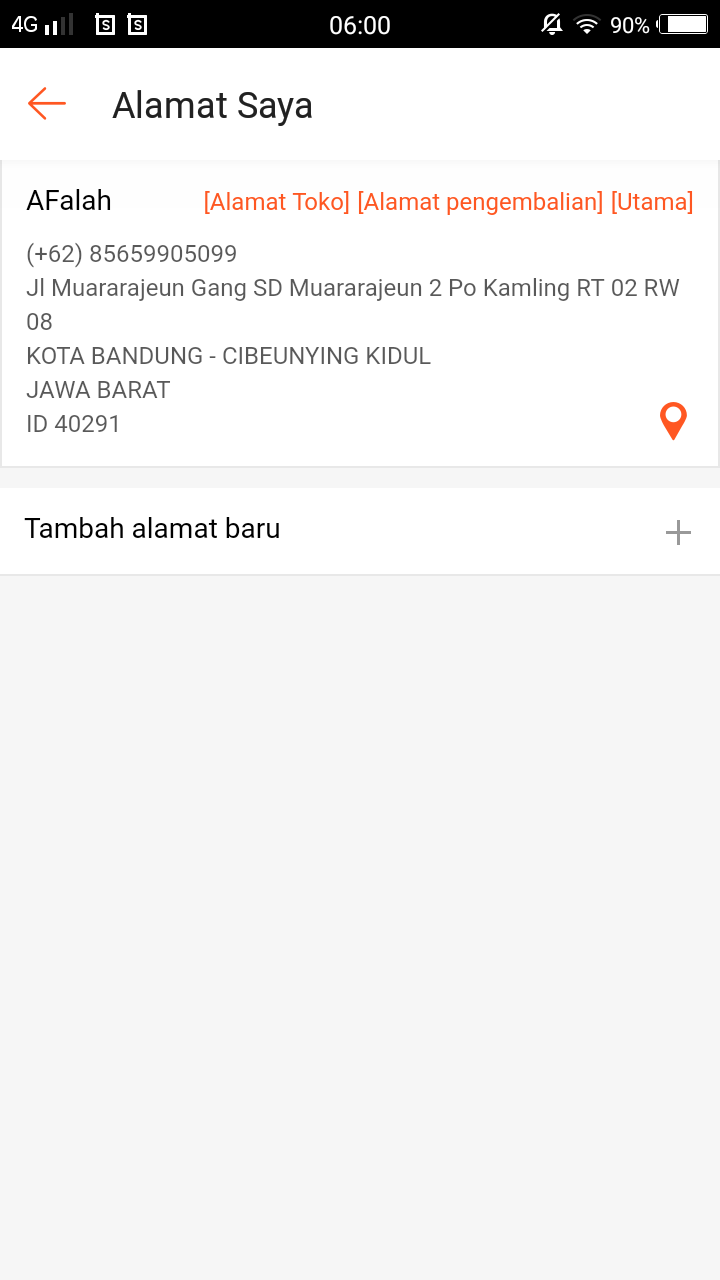Tap the [Utama] address label

pos(653,201)
